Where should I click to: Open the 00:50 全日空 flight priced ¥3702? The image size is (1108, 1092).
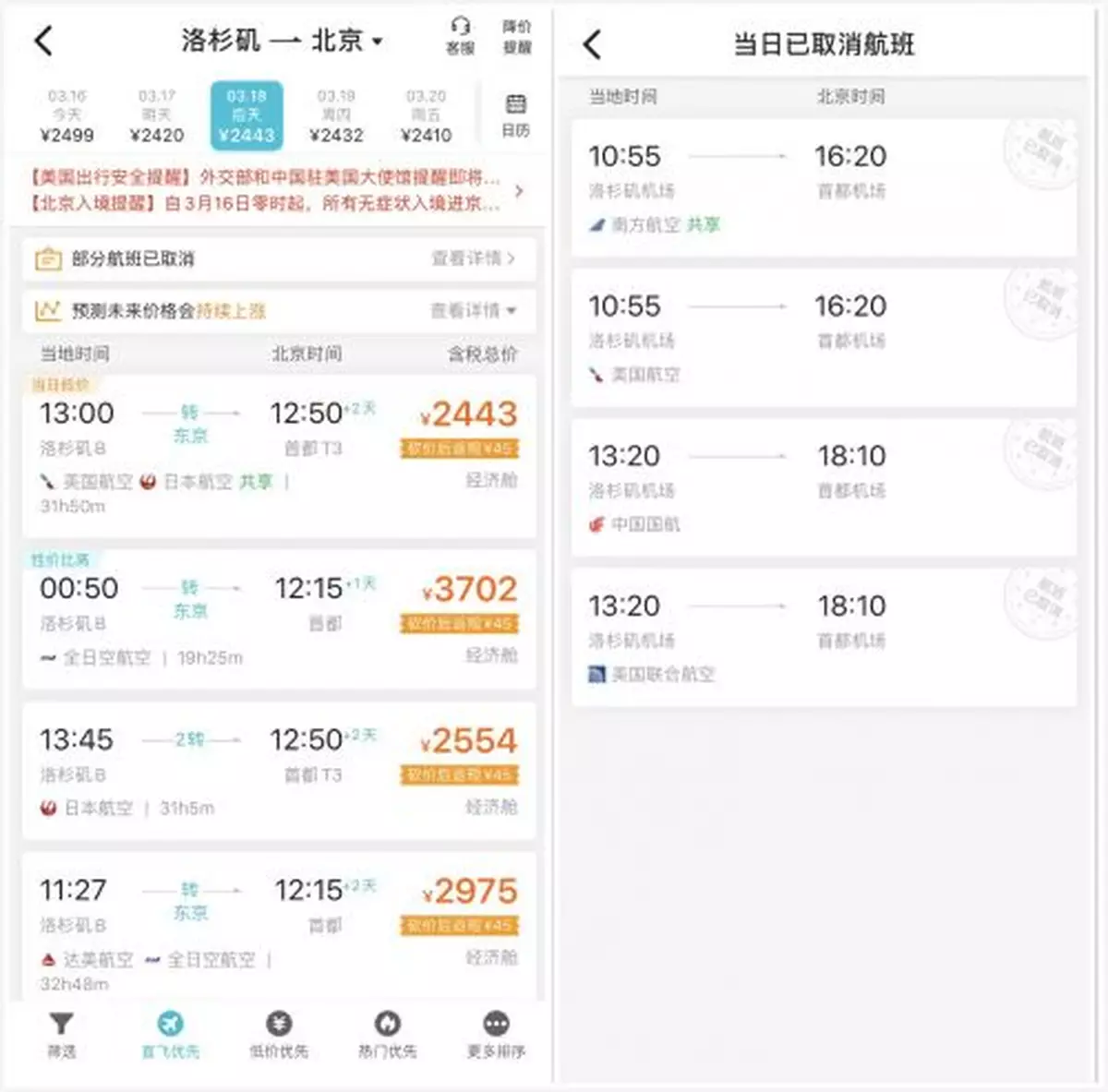click(277, 620)
